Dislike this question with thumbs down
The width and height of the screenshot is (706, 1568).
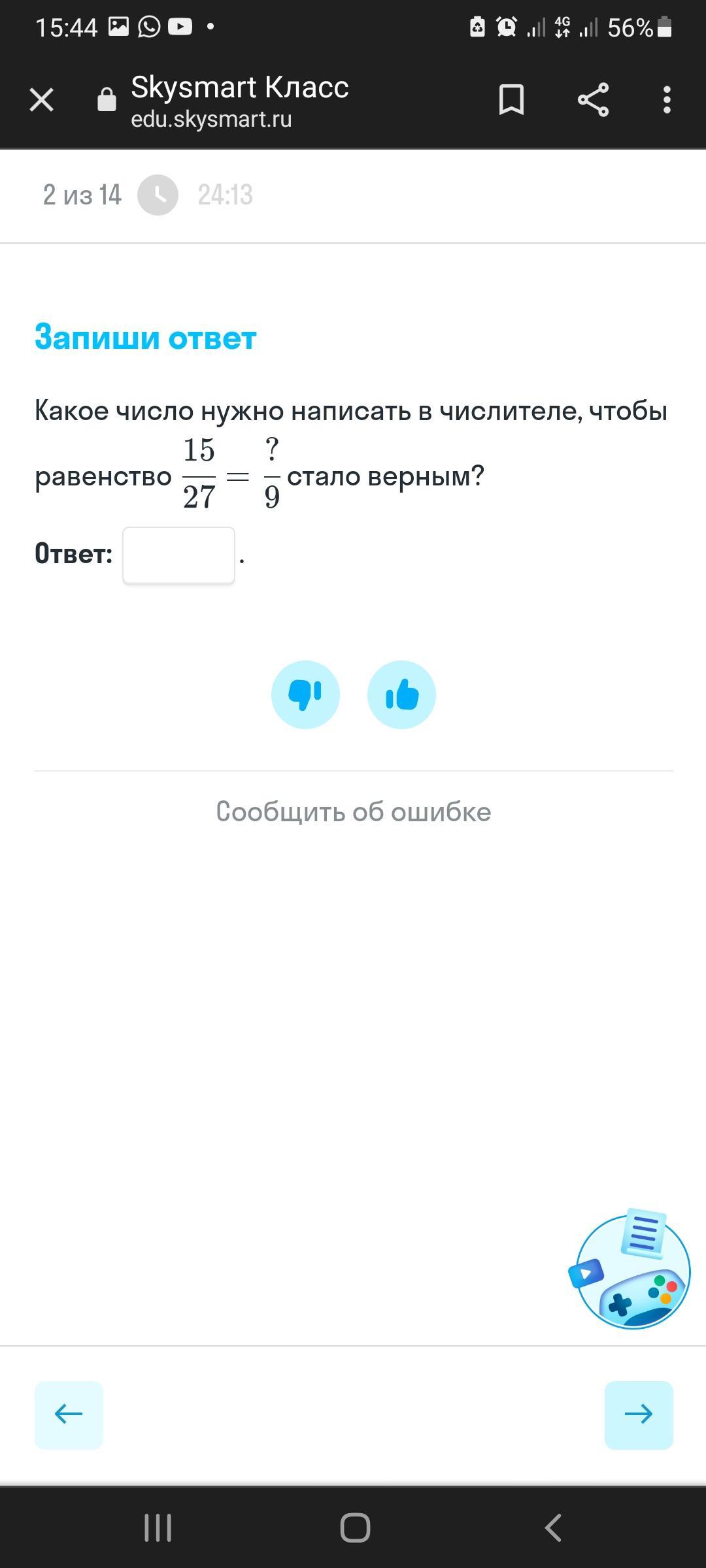305,694
